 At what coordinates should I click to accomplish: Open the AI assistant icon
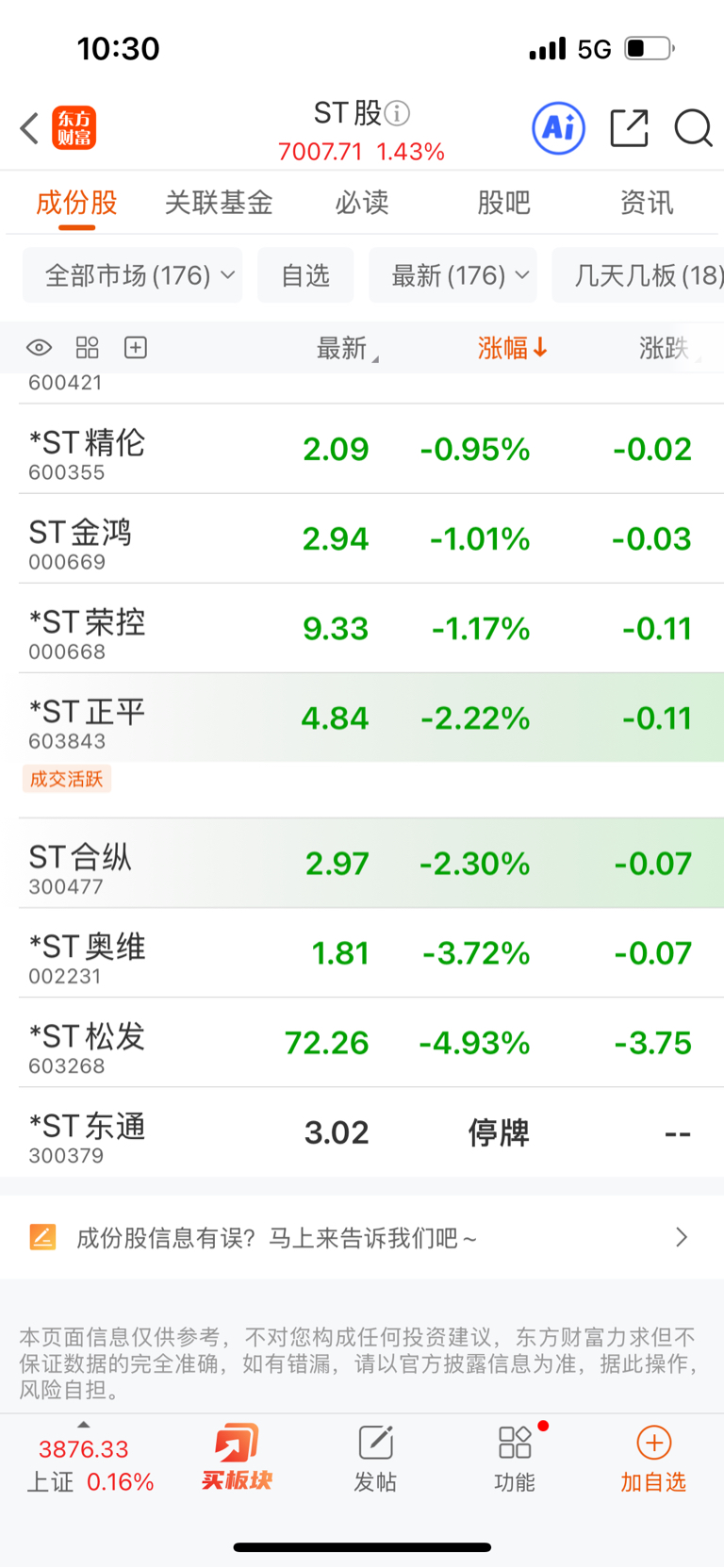coord(558,128)
